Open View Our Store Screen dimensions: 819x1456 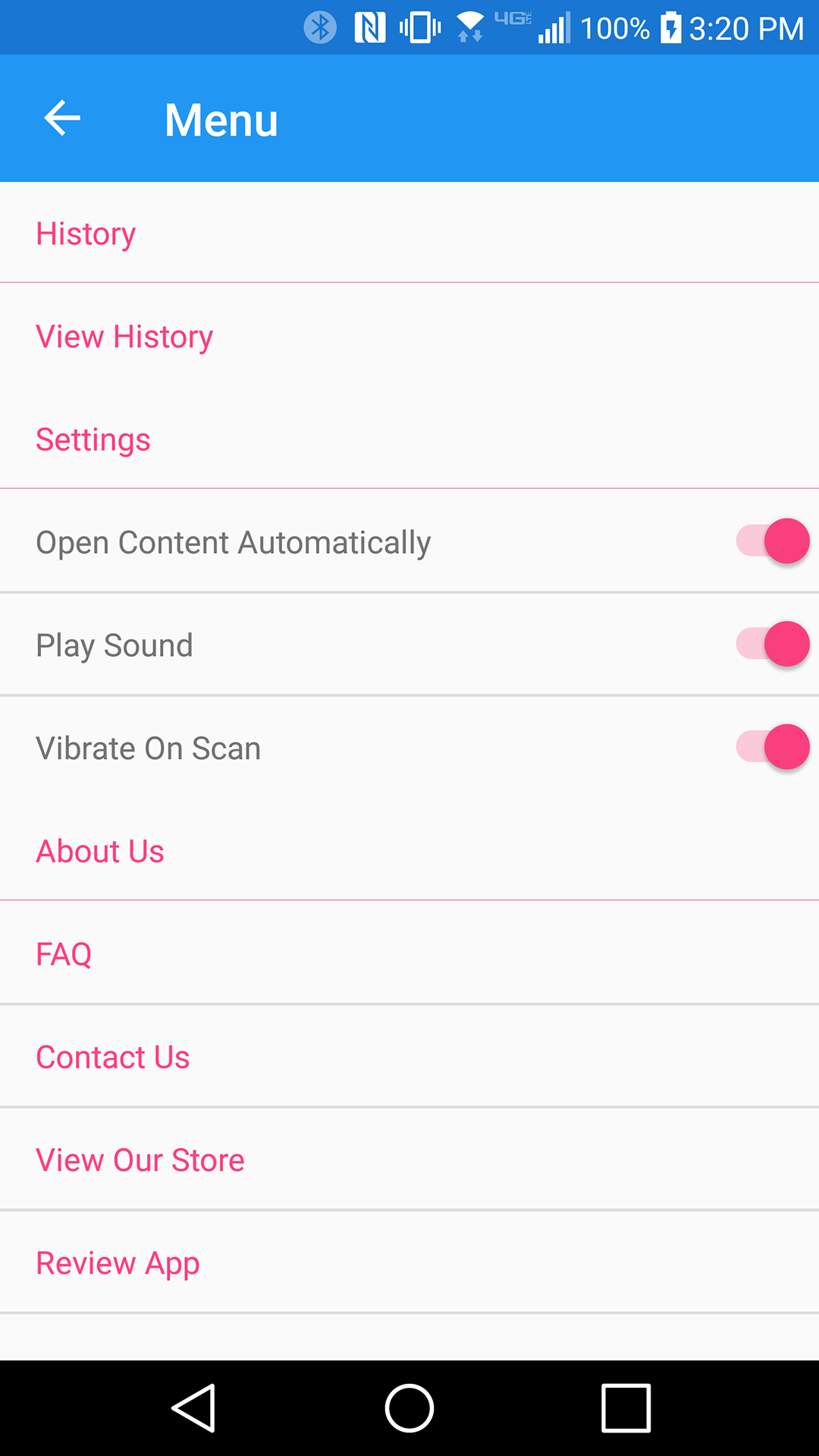(140, 1160)
